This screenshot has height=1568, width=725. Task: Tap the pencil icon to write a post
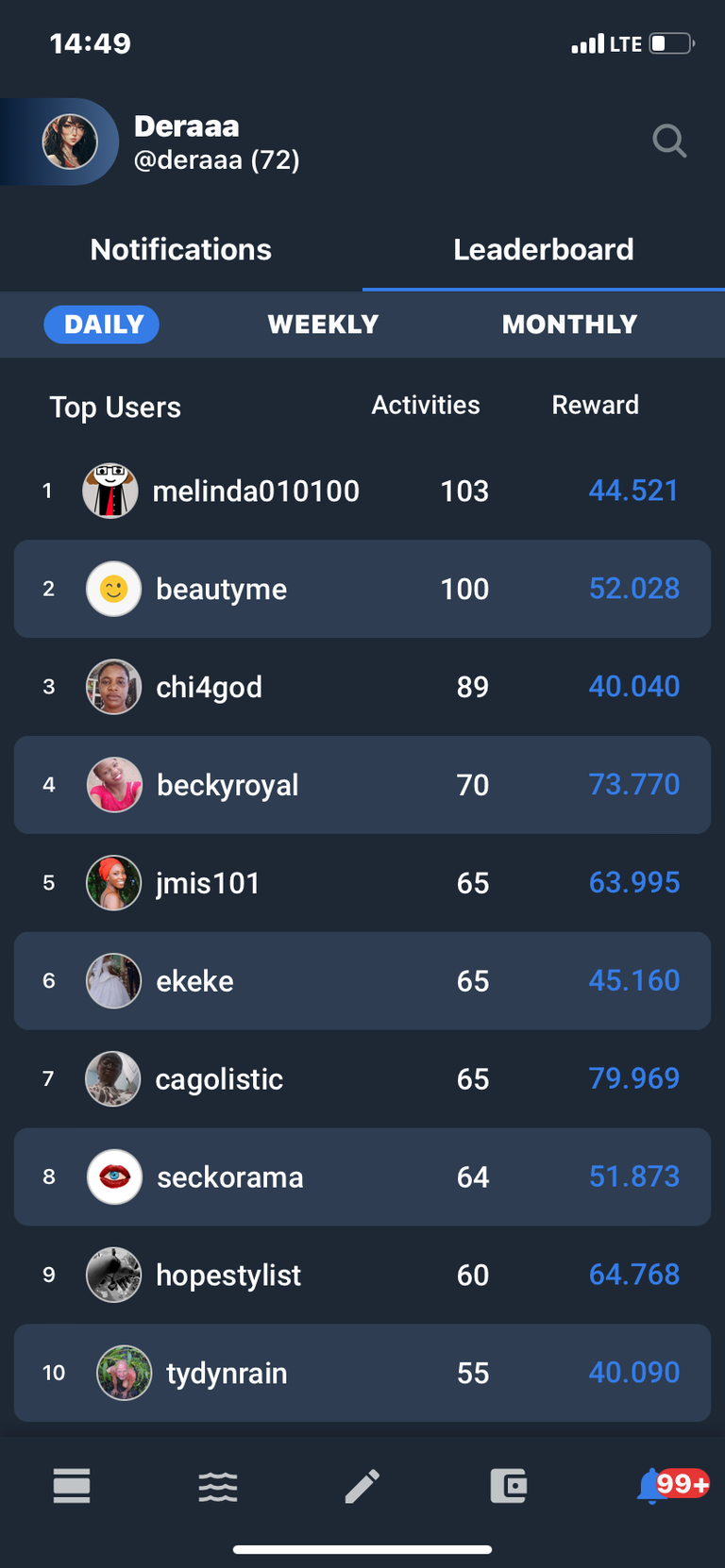point(362,1486)
